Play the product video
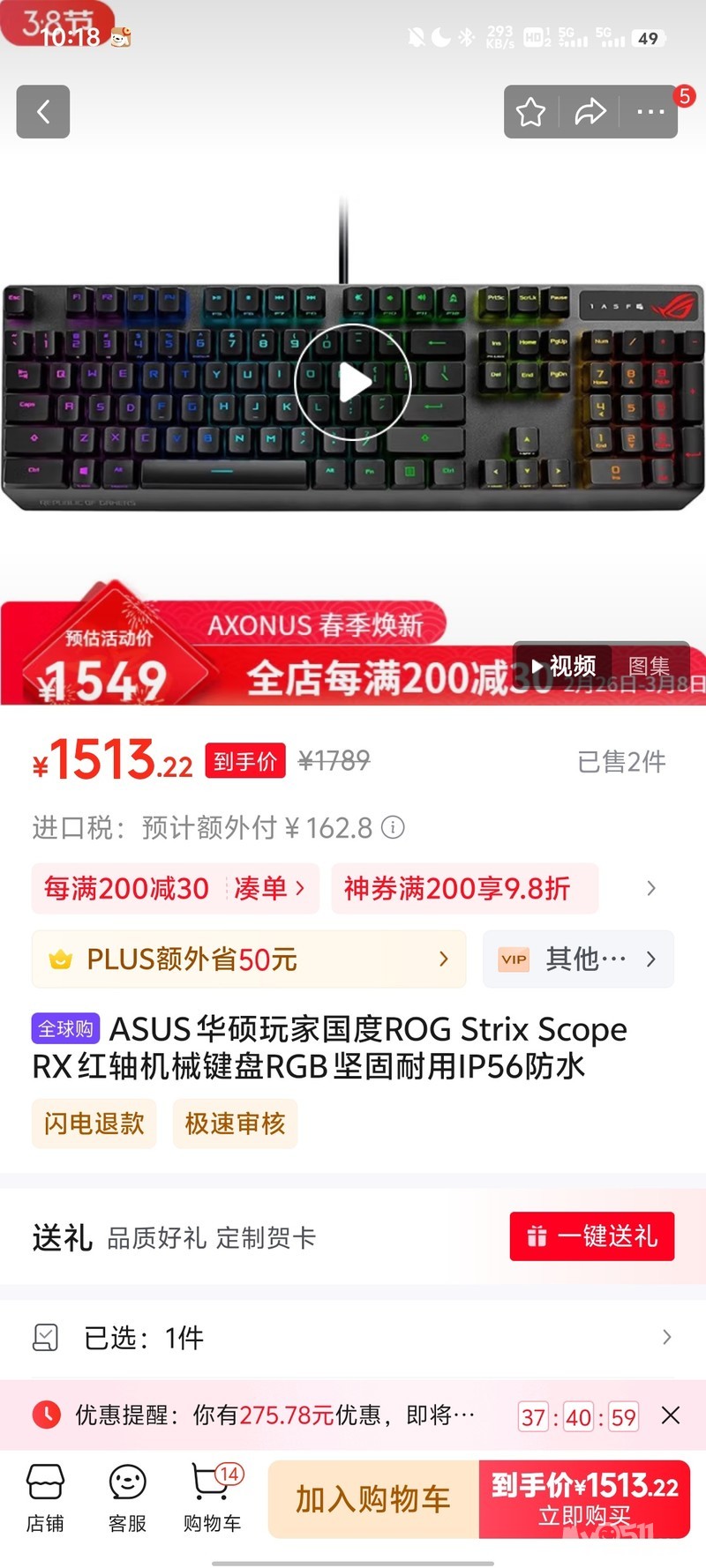Screen dimensions: 706x1568 coord(353,382)
